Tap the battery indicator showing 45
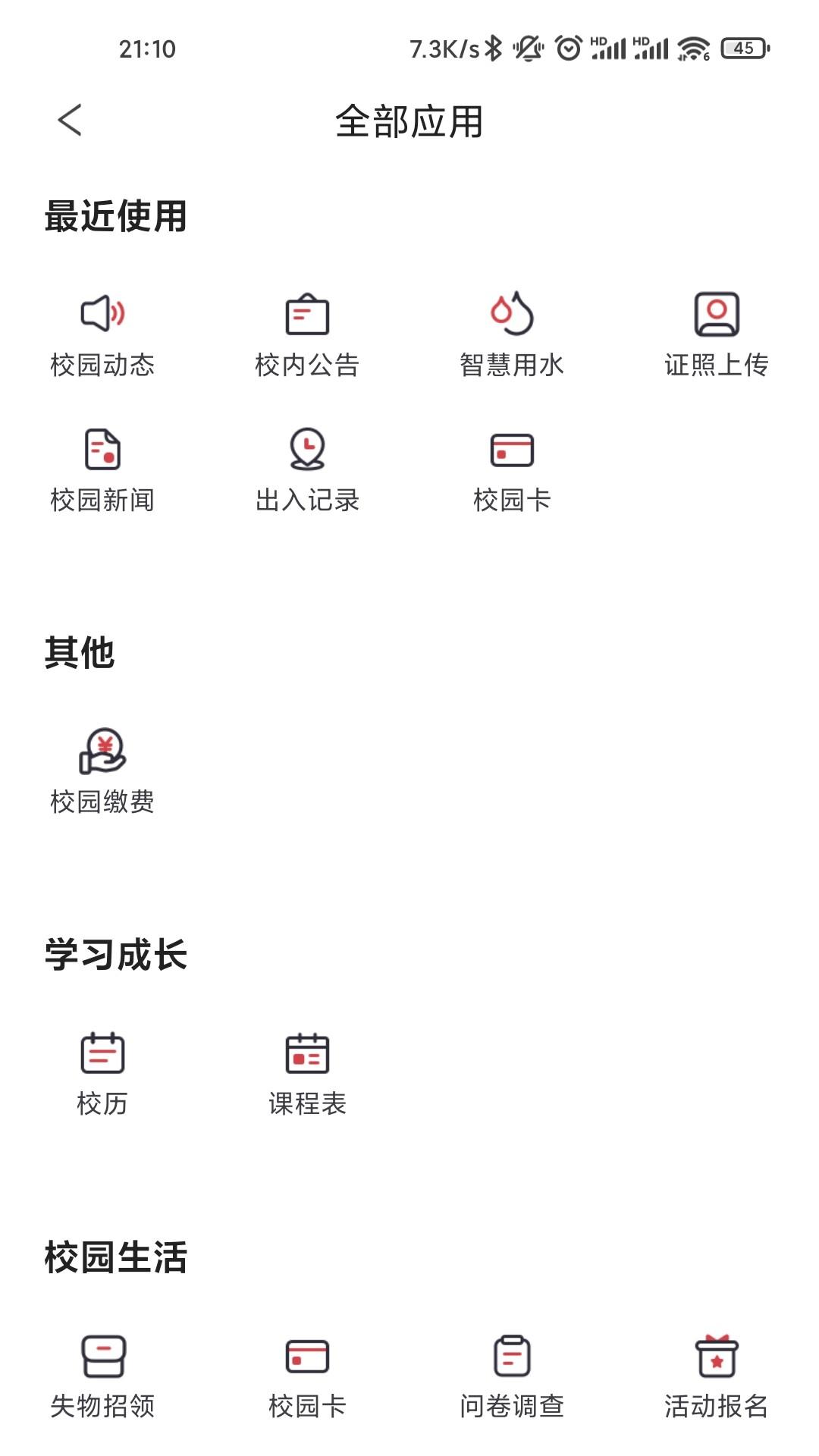 (741, 48)
